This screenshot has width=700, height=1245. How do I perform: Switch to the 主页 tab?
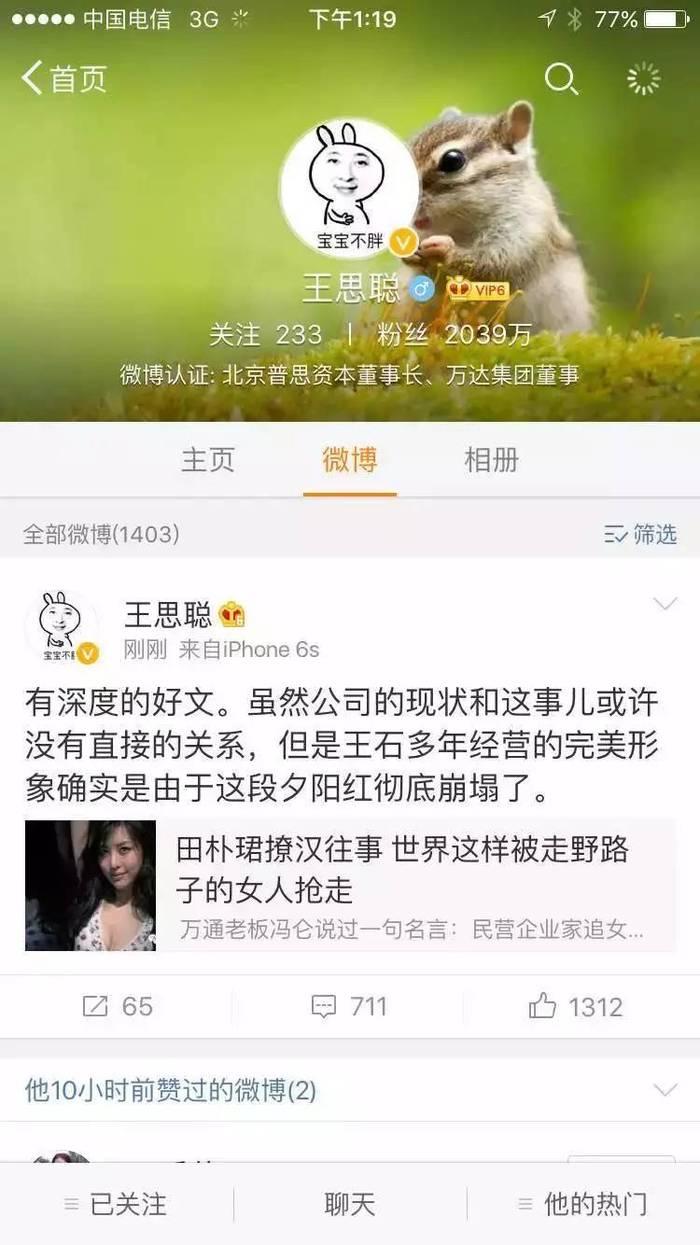click(208, 460)
